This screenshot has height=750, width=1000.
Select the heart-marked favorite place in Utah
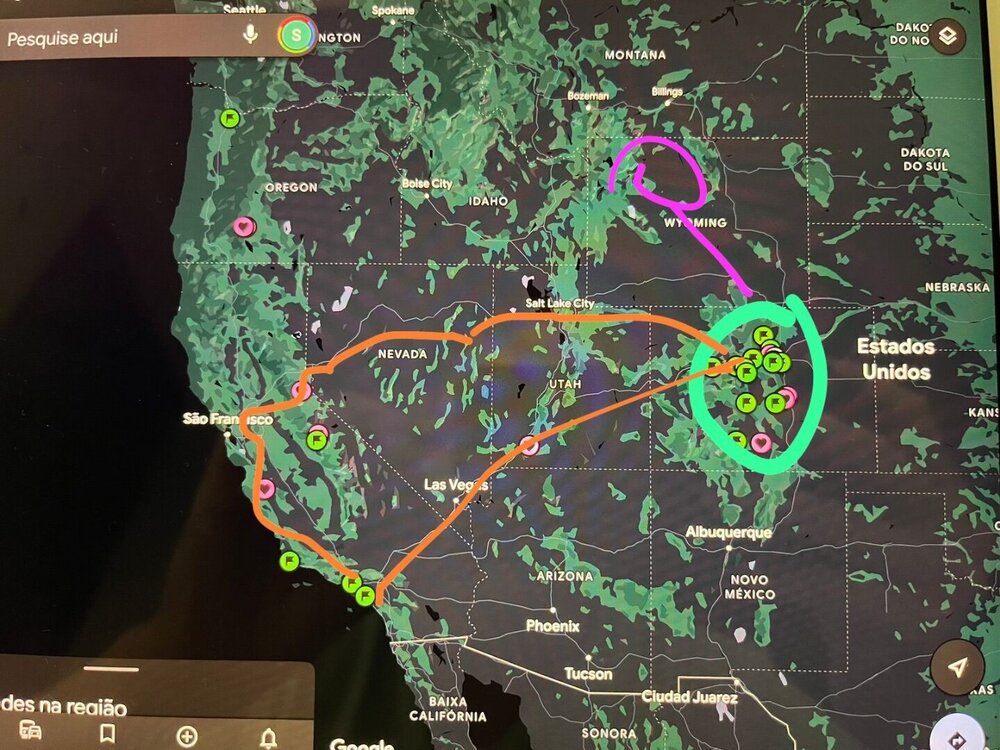coord(530,446)
